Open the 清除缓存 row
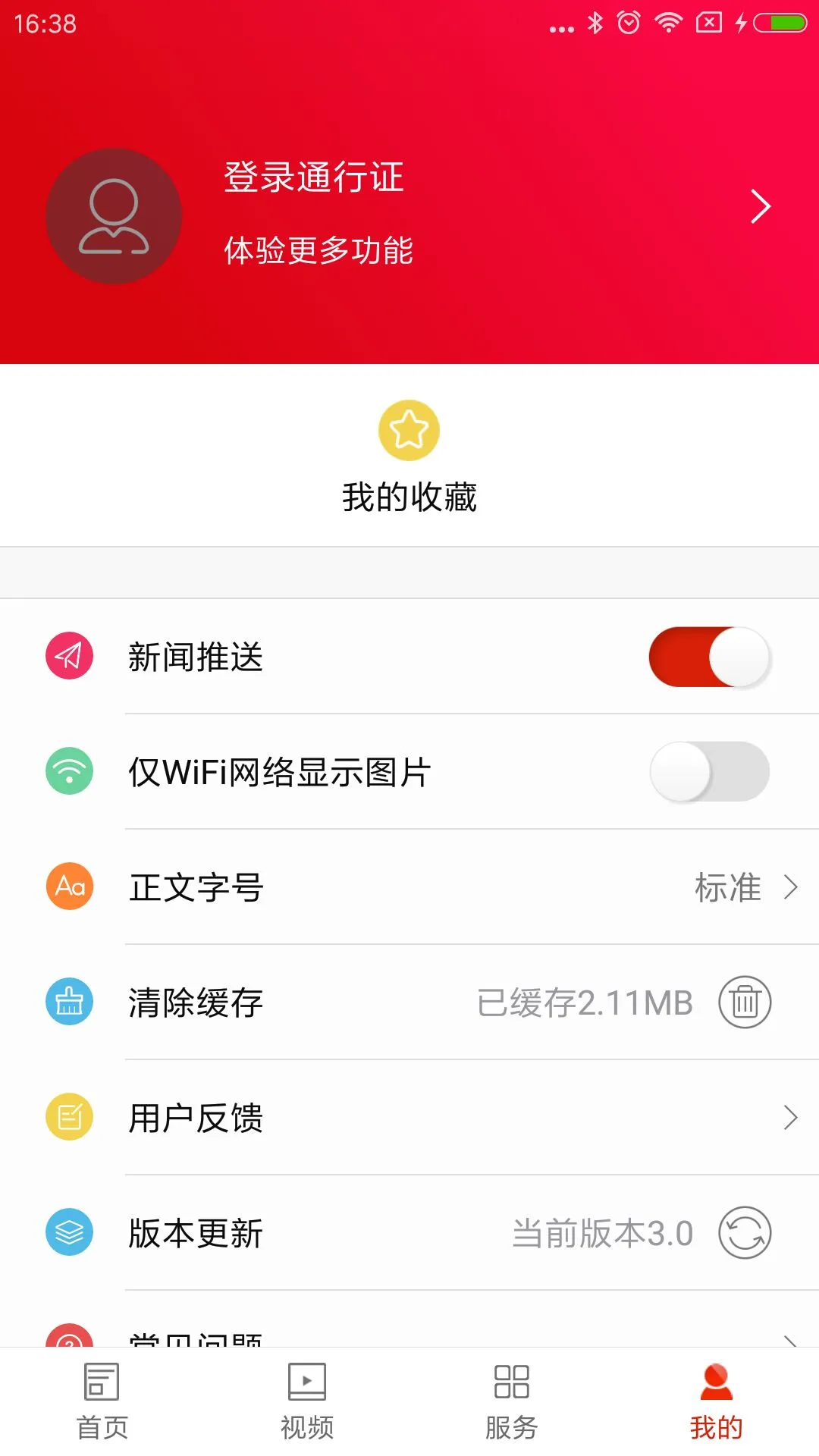The image size is (819, 1456). coord(196,1002)
